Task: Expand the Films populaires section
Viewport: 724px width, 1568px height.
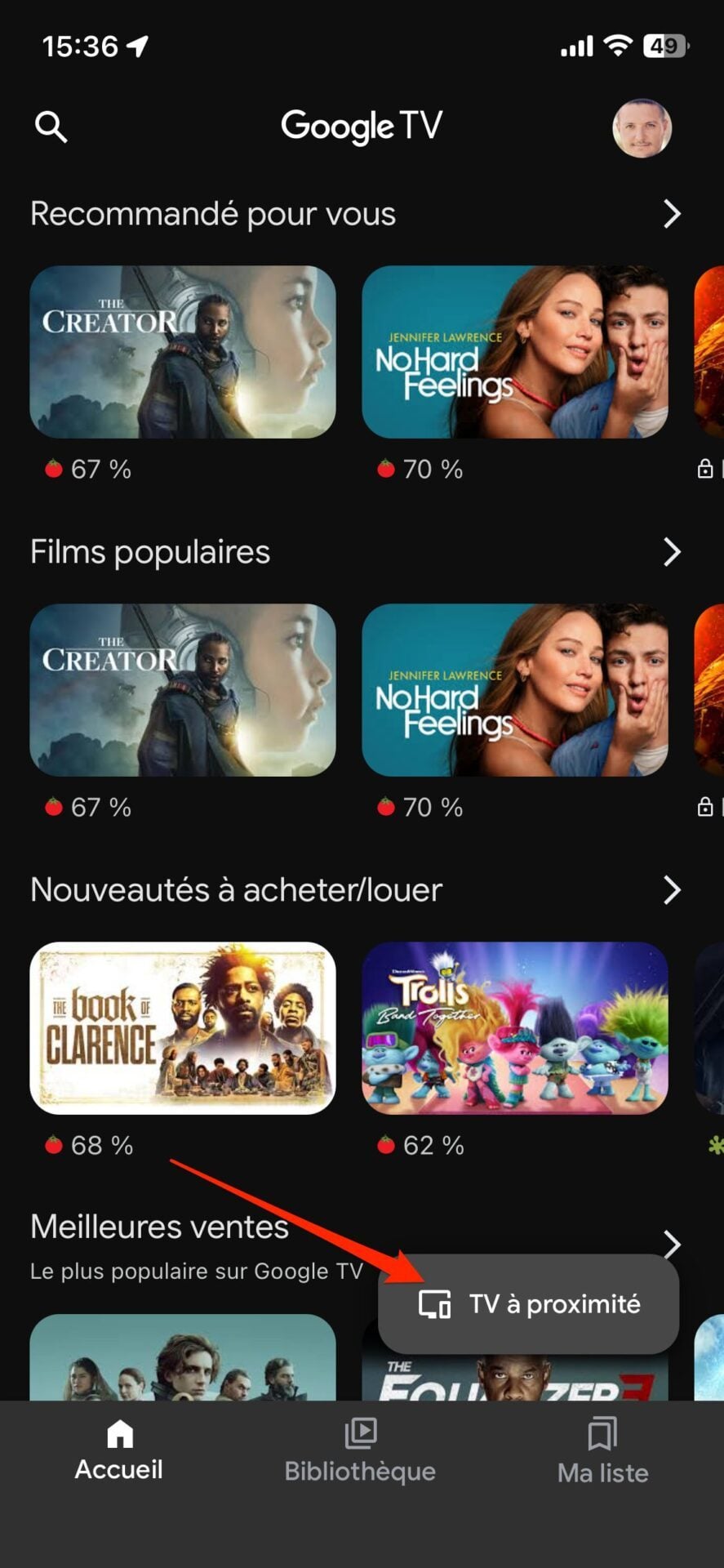Action: click(671, 552)
